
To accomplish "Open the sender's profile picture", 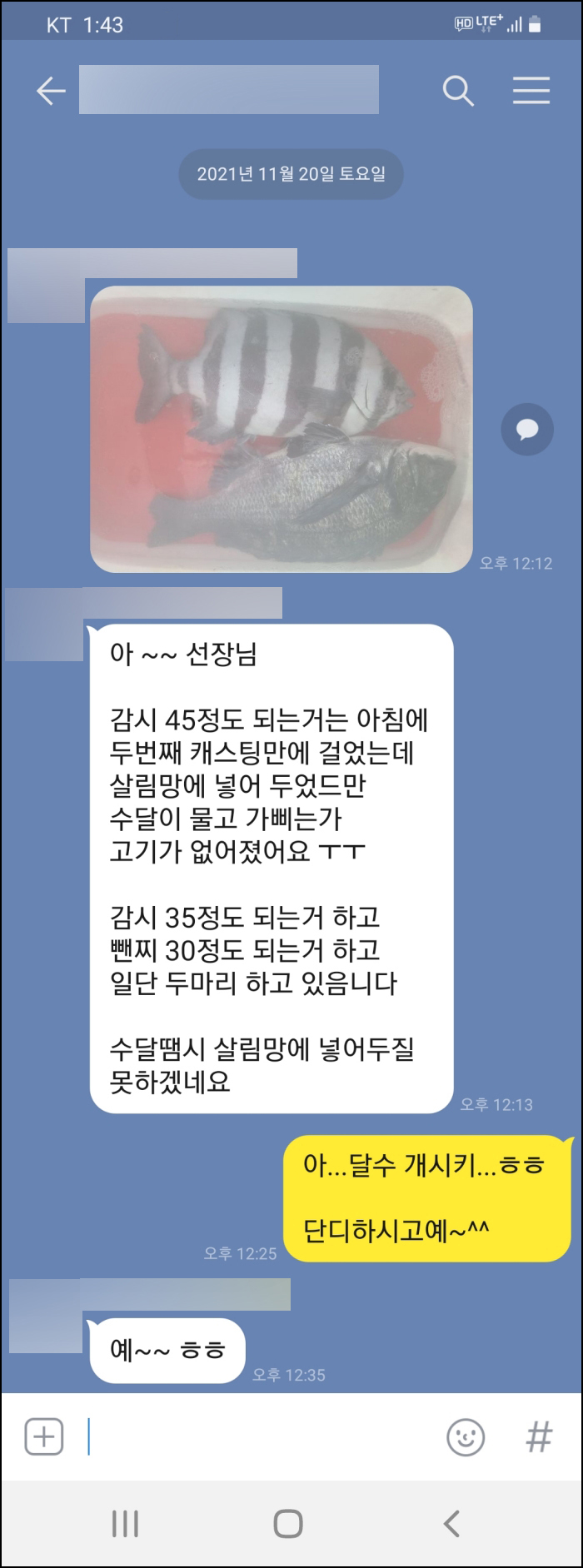I will pyautogui.click(x=46, y=286).
